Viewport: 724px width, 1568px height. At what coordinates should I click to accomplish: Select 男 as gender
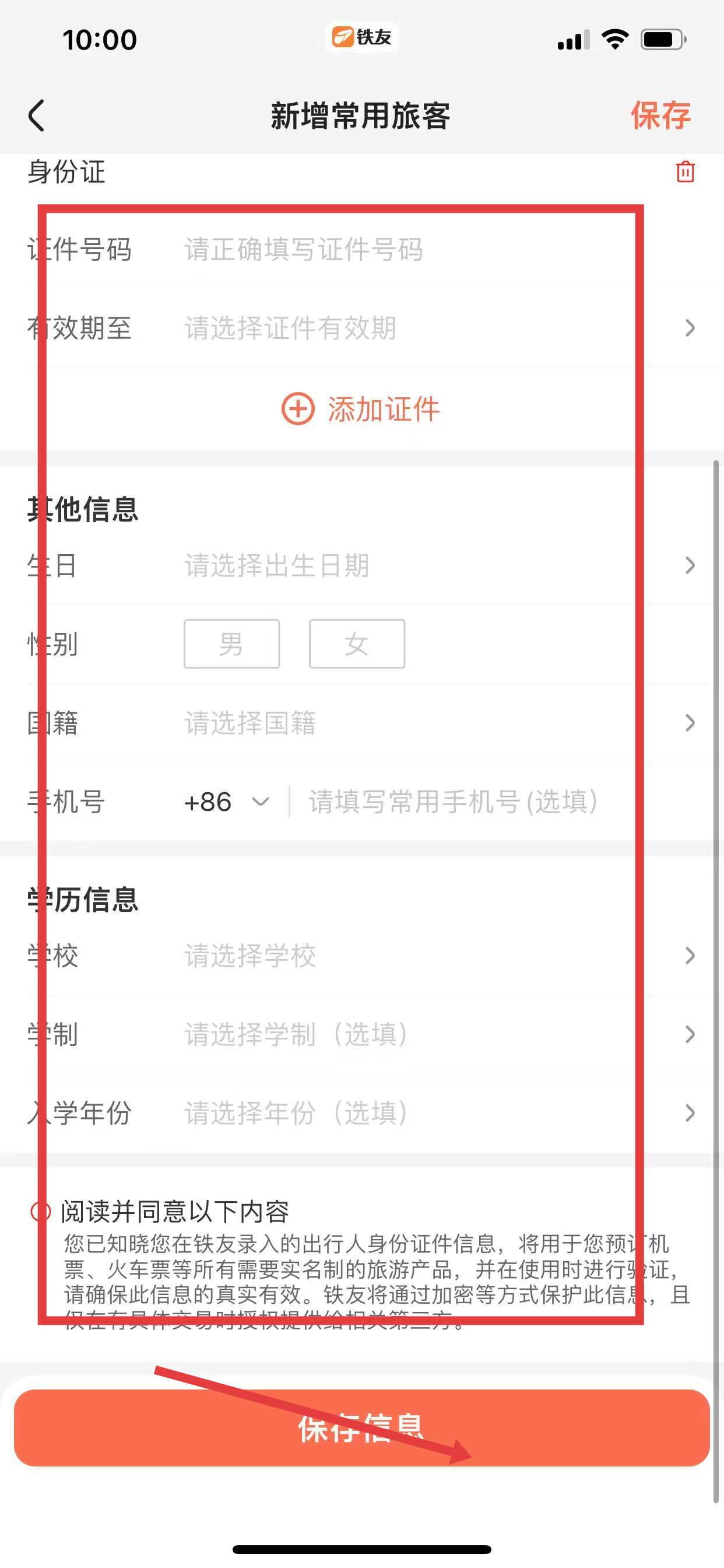[x=232, y=644]
